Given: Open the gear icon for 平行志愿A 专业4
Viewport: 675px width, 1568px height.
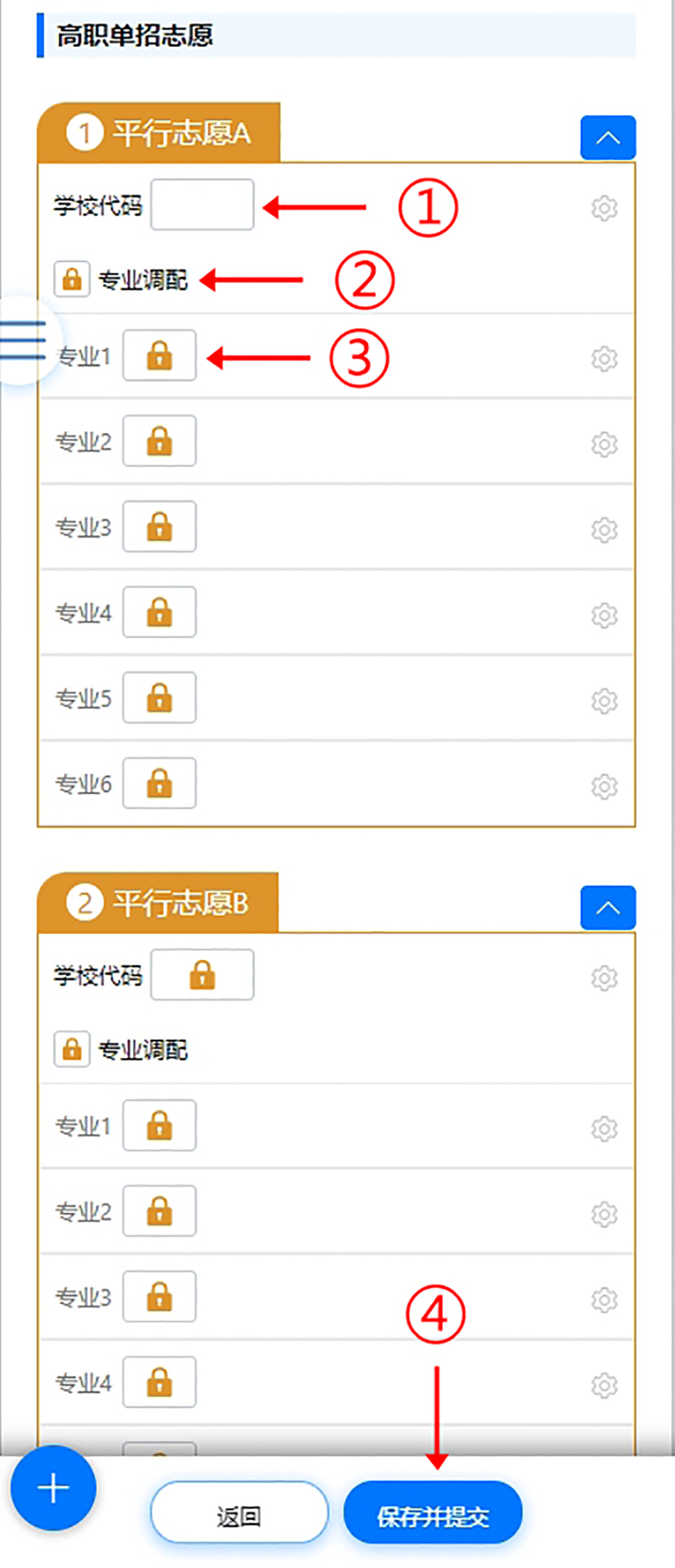Looking at the screenshot, I should (x=604, y=616).
